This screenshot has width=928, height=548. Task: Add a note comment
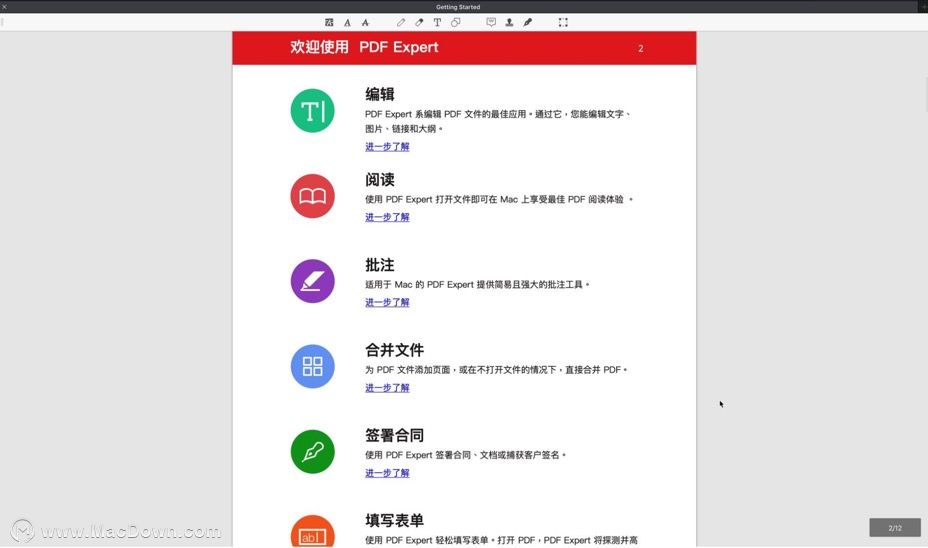[491, 22]
